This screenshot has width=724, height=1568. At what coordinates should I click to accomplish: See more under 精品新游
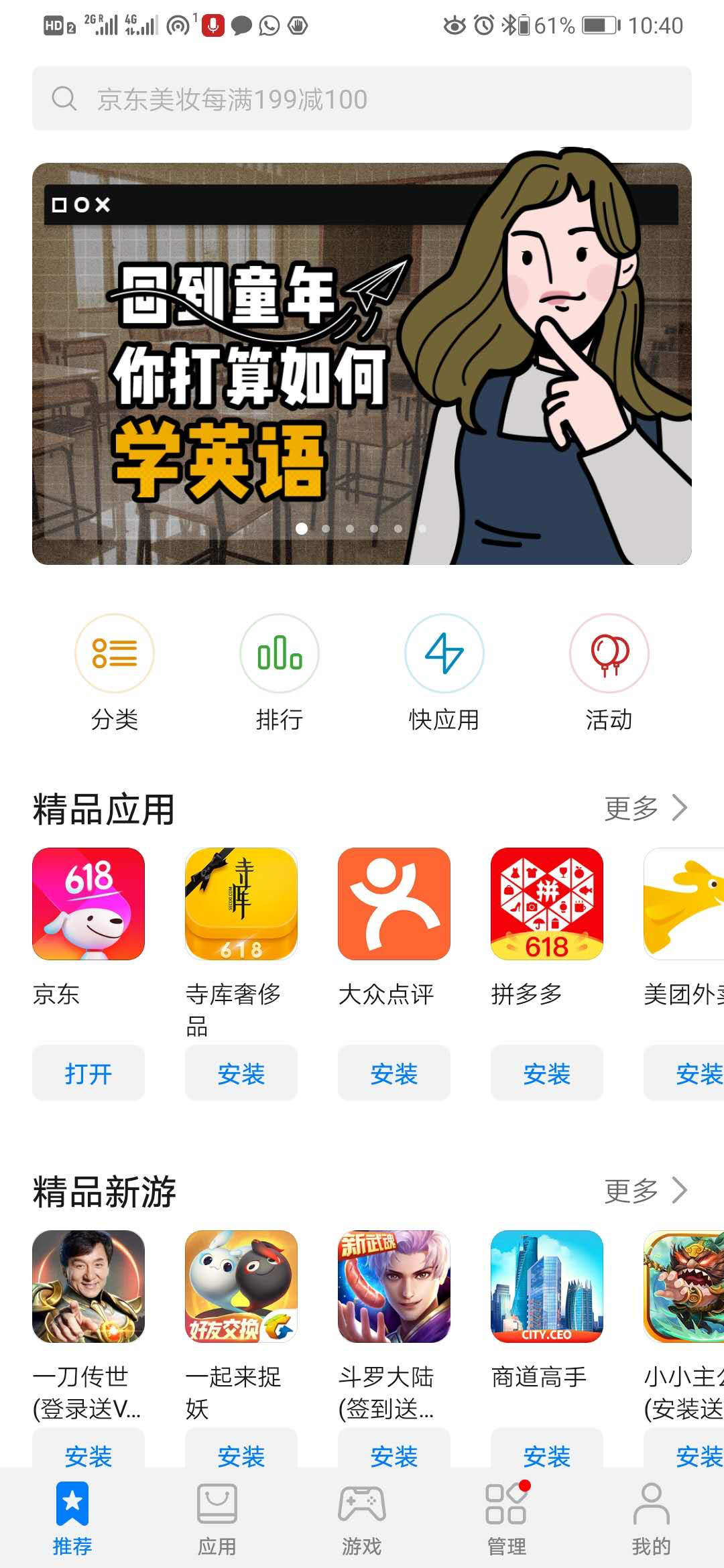pos(646,1191)
